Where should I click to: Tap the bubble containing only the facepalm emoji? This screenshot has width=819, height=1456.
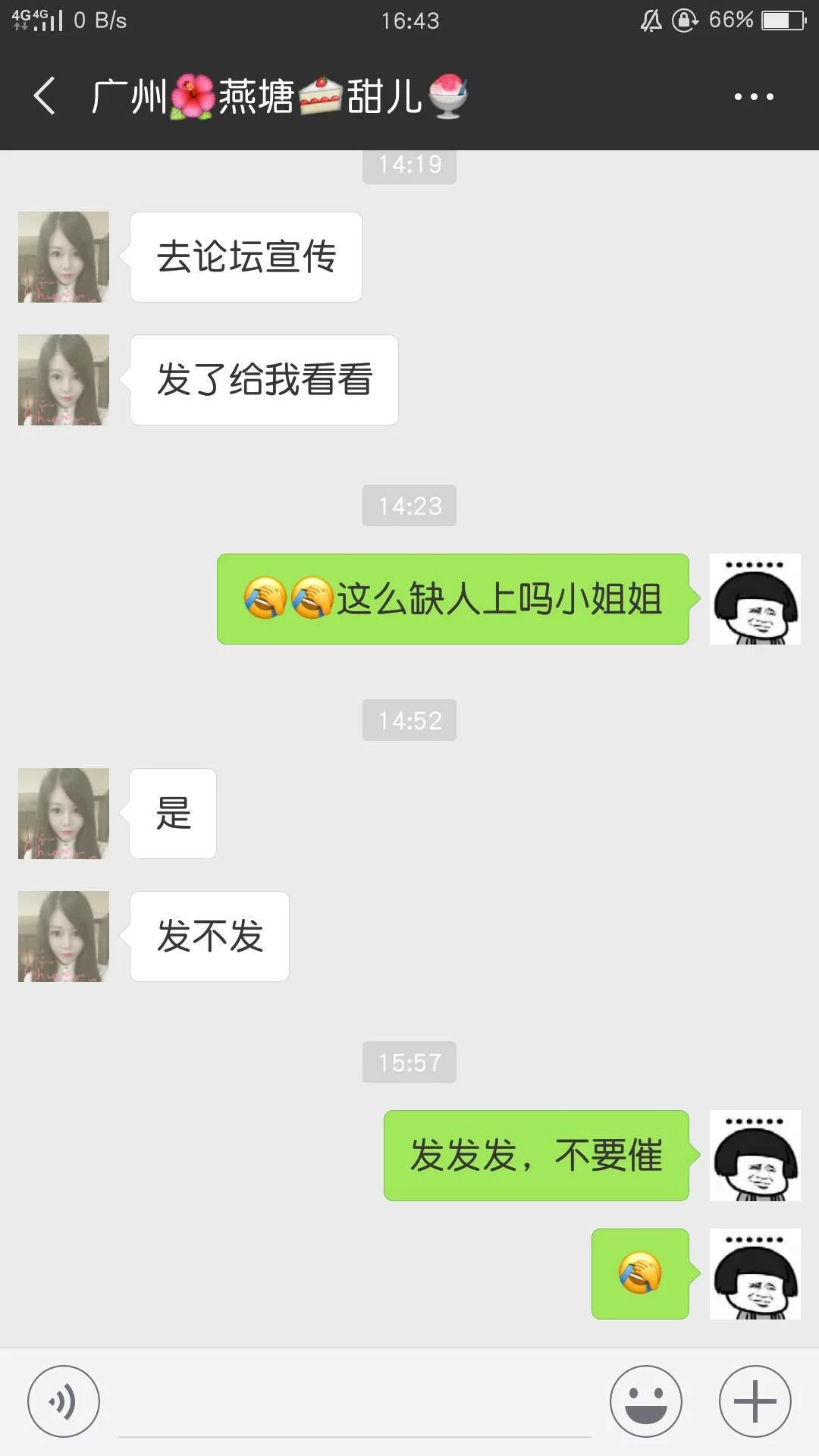pos(640,1274)
